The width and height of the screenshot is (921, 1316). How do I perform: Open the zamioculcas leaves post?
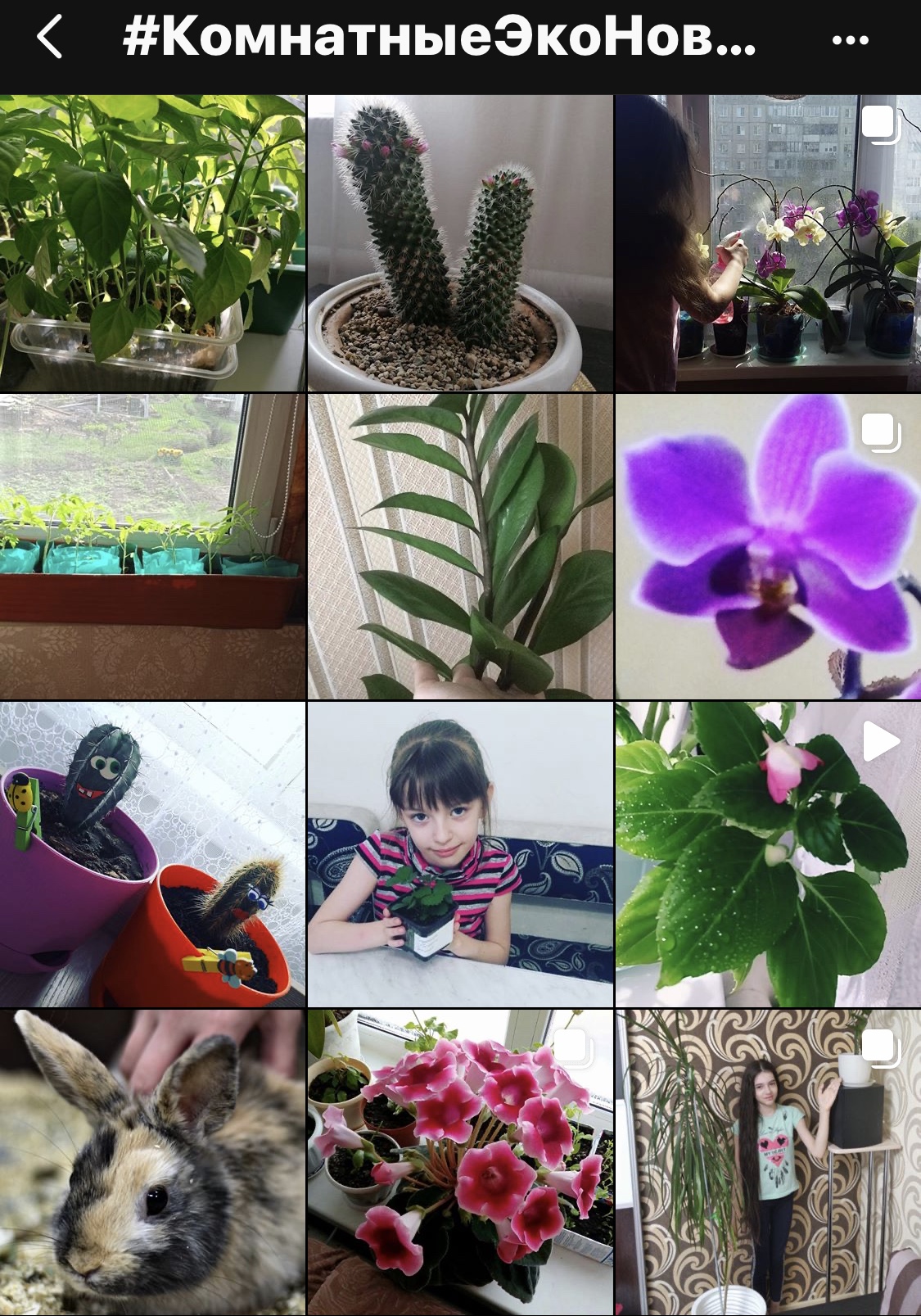click(460, 546)
